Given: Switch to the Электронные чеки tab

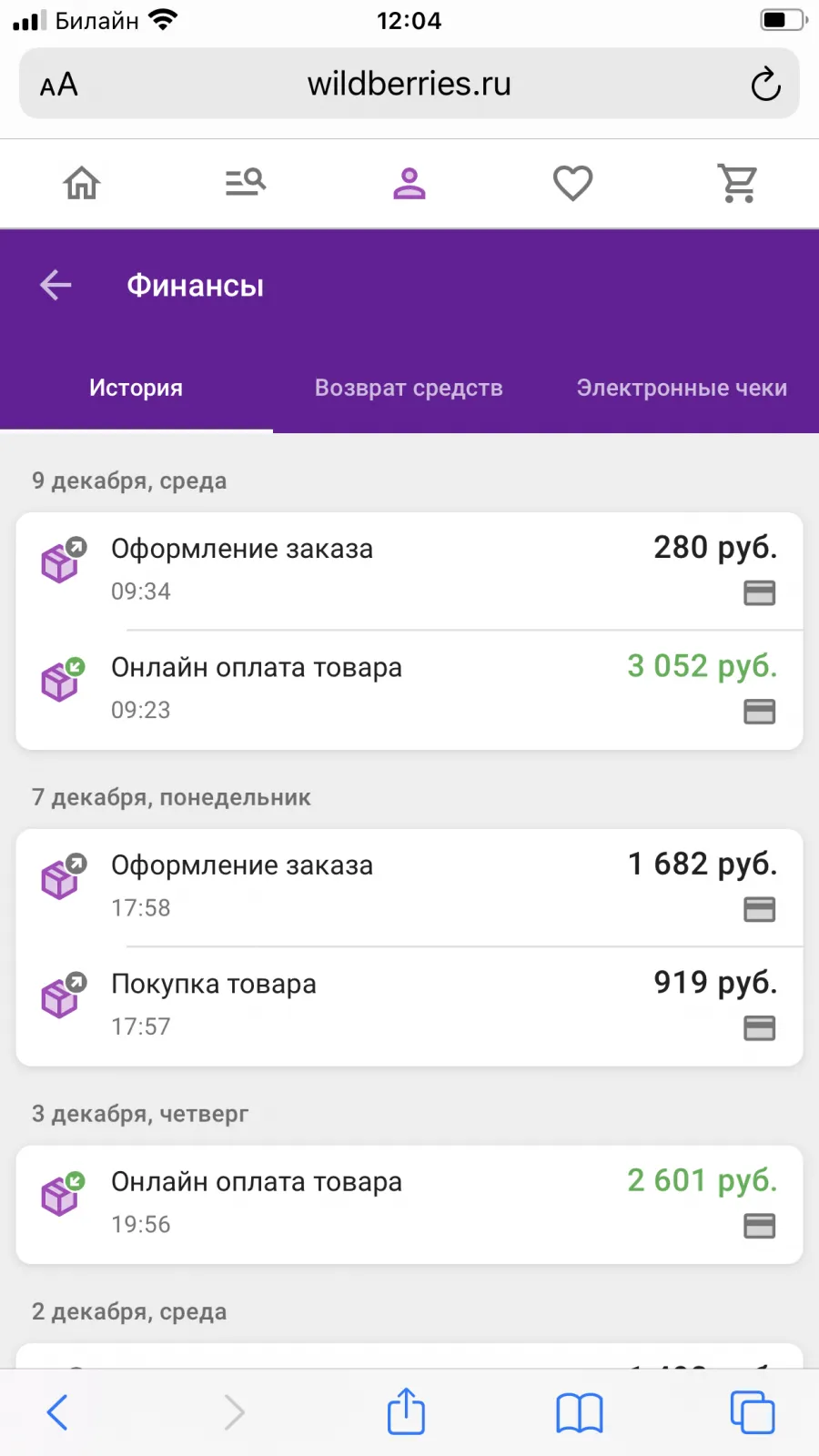Looking at the screenshot, I should tap(682, 388).
